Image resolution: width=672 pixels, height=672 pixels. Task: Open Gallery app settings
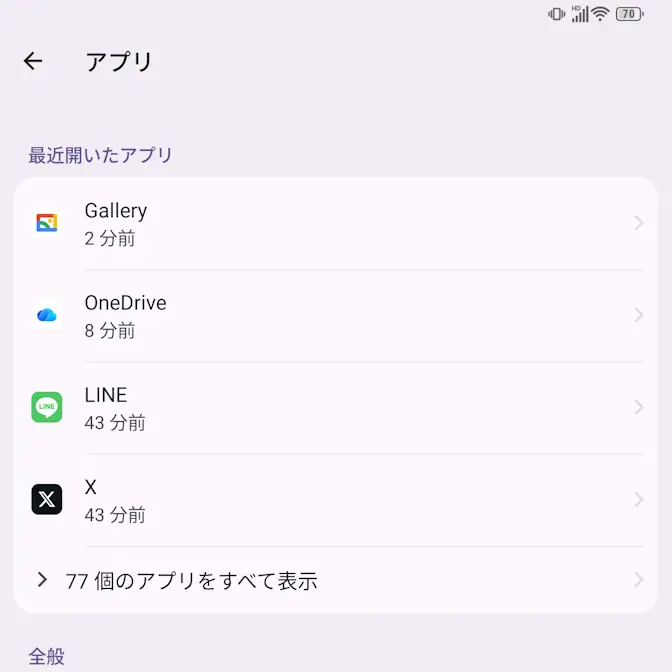tap(336, 224)
